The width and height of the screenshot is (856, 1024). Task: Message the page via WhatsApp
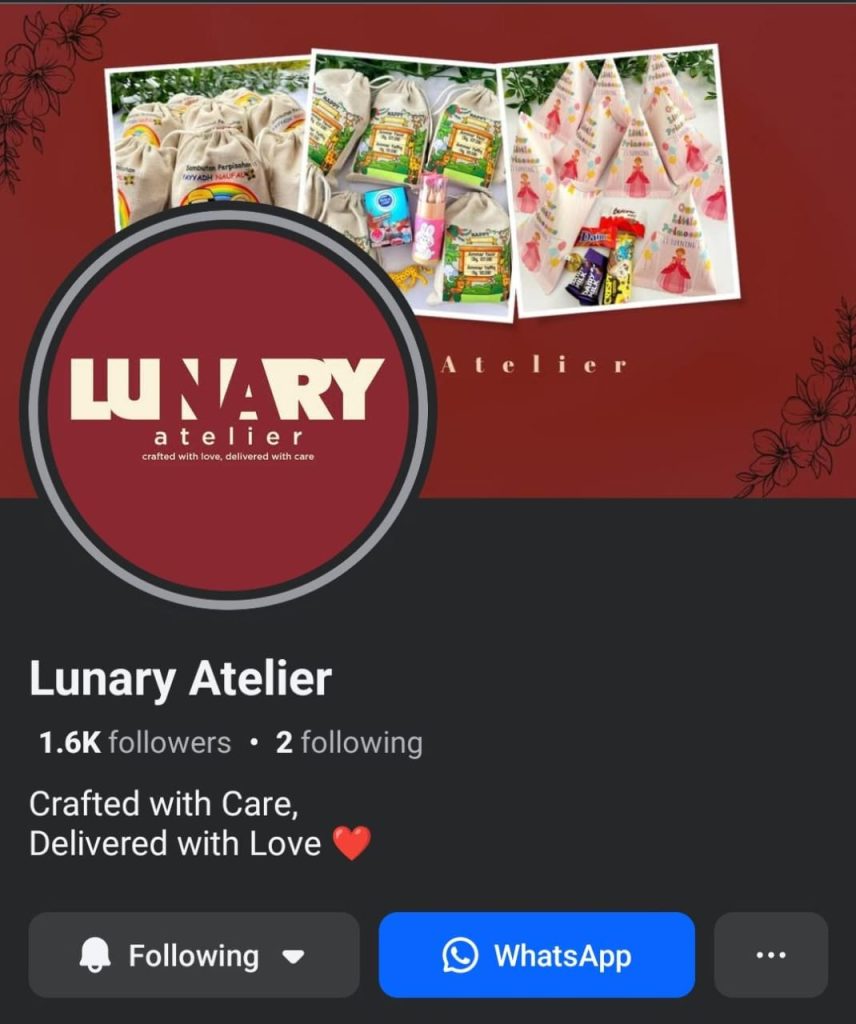click(536, 955)
